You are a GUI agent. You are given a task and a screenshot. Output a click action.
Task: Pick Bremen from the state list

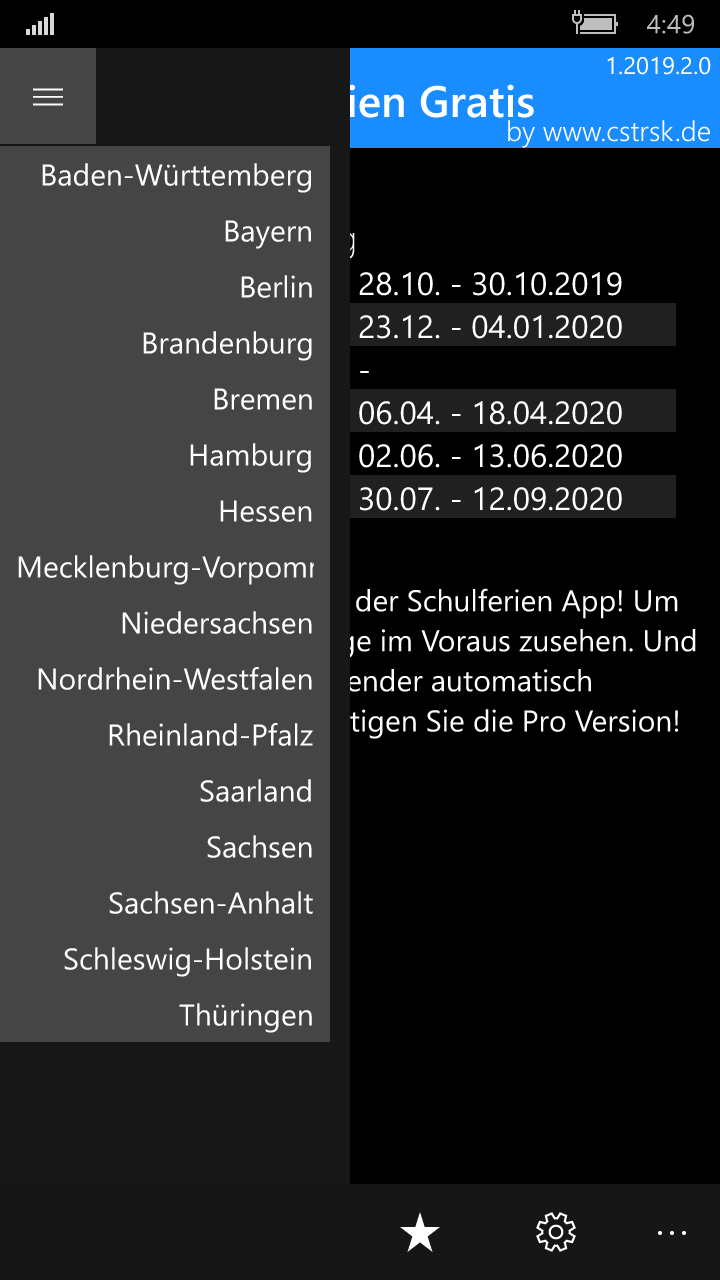(262, 400)
